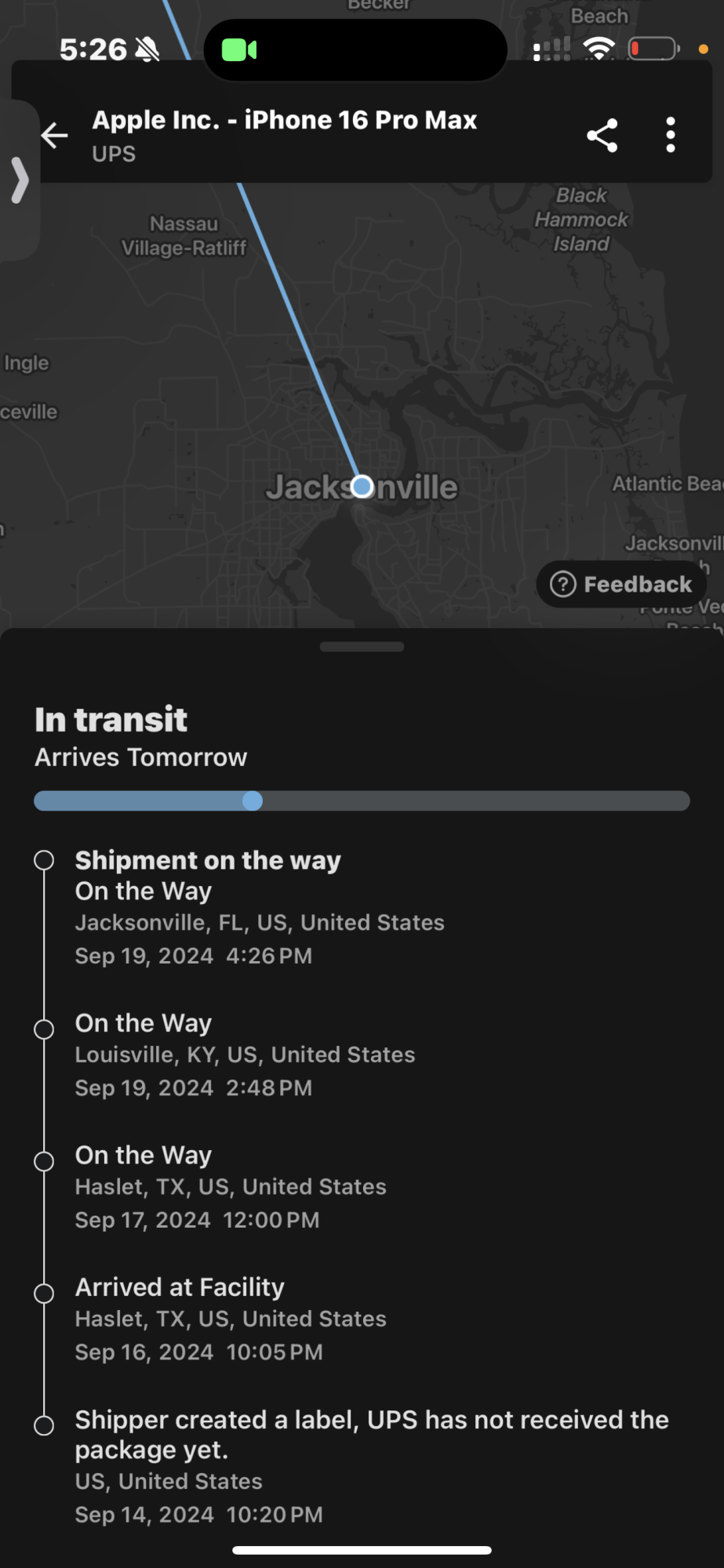
Task: Tap the Jacksonville location marker on map
Action: point(362,487)
